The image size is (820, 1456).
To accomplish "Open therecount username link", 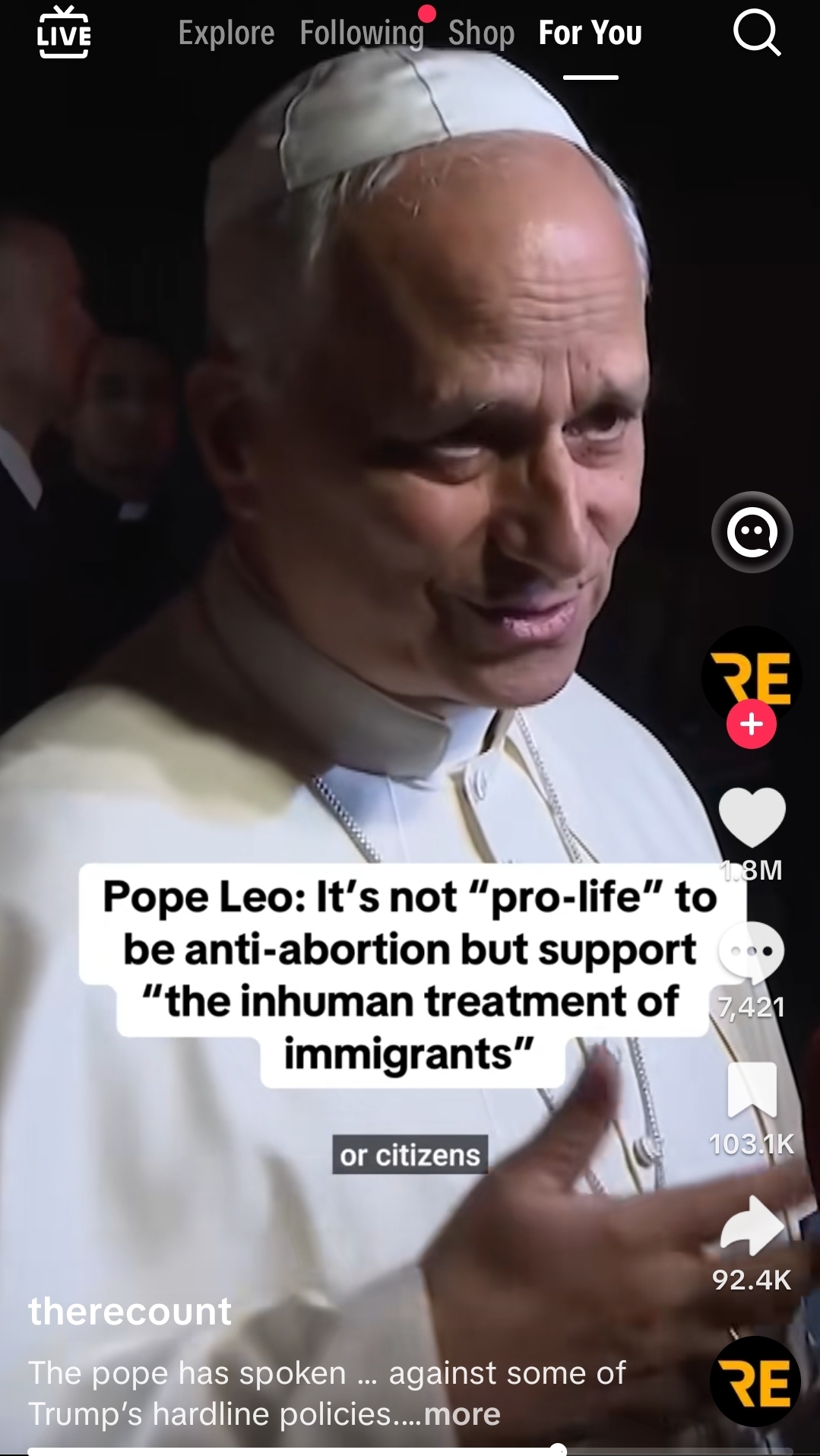I will point(130,1312).
